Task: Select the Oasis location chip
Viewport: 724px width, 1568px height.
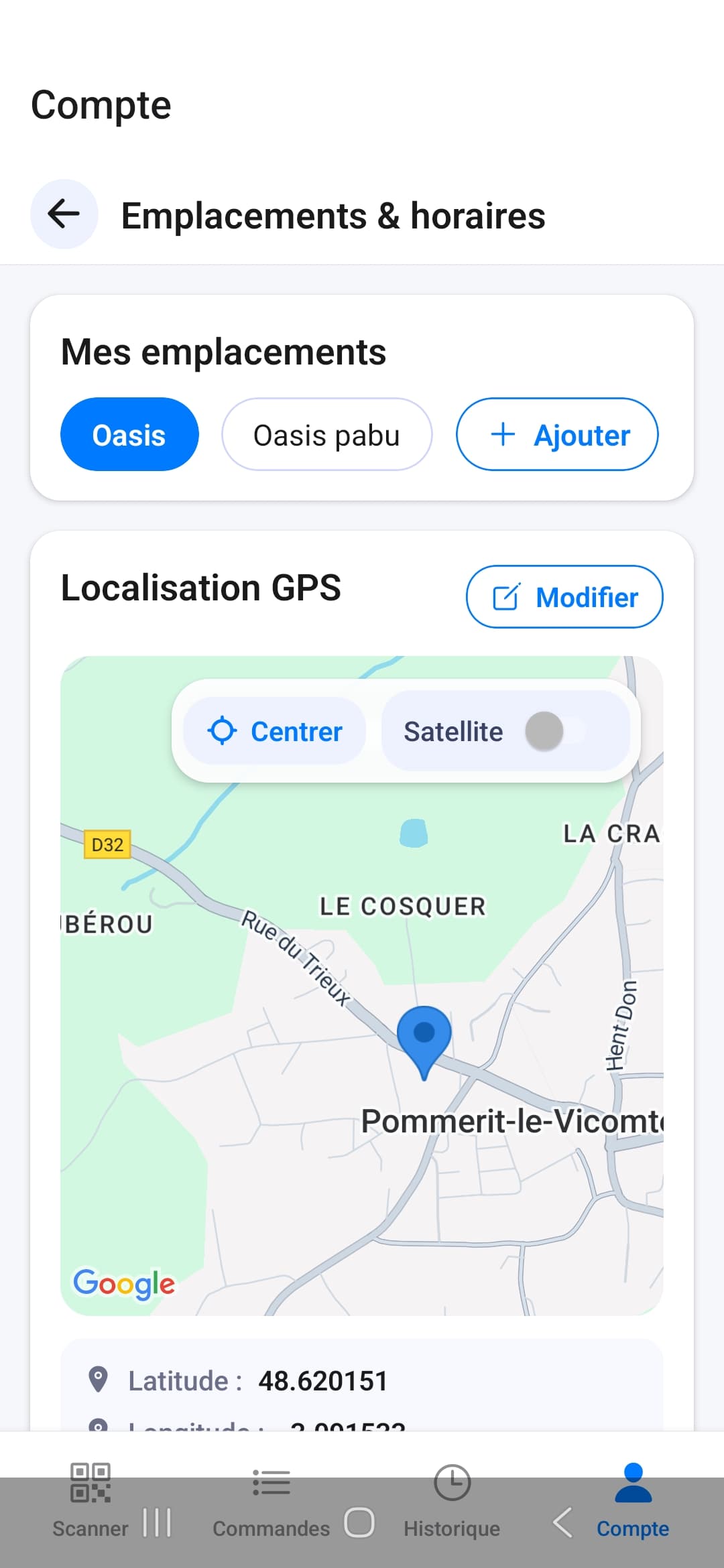Action: 129,434
